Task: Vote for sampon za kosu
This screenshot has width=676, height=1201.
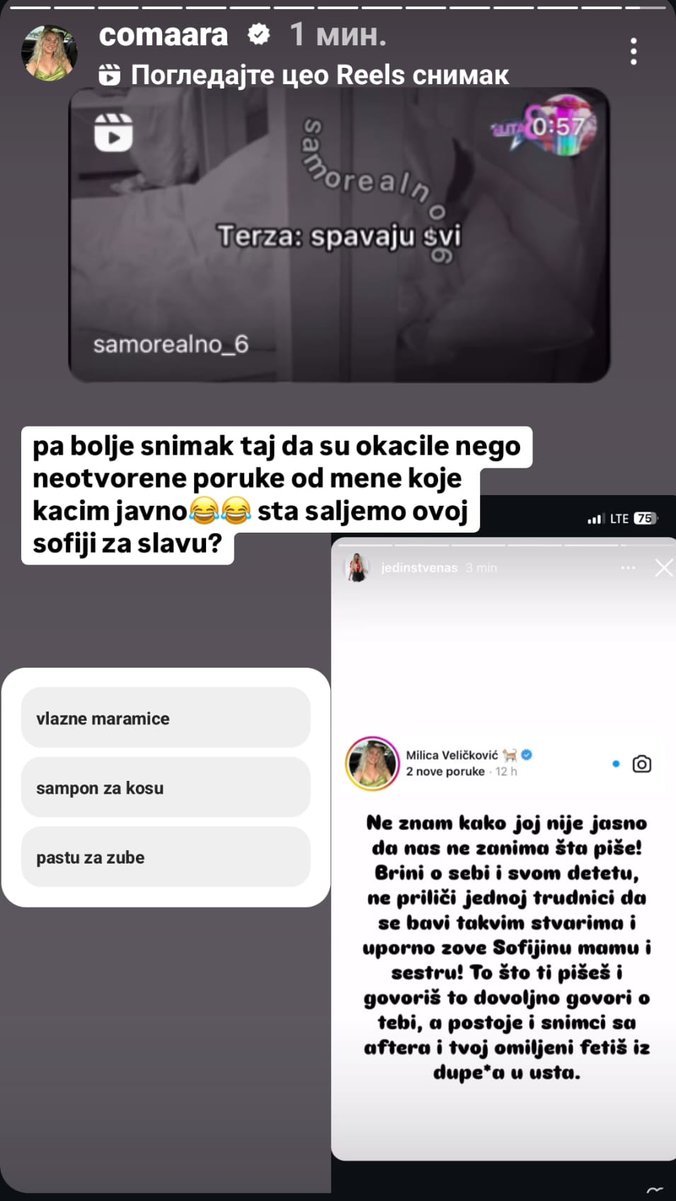Action: (166, 788)
